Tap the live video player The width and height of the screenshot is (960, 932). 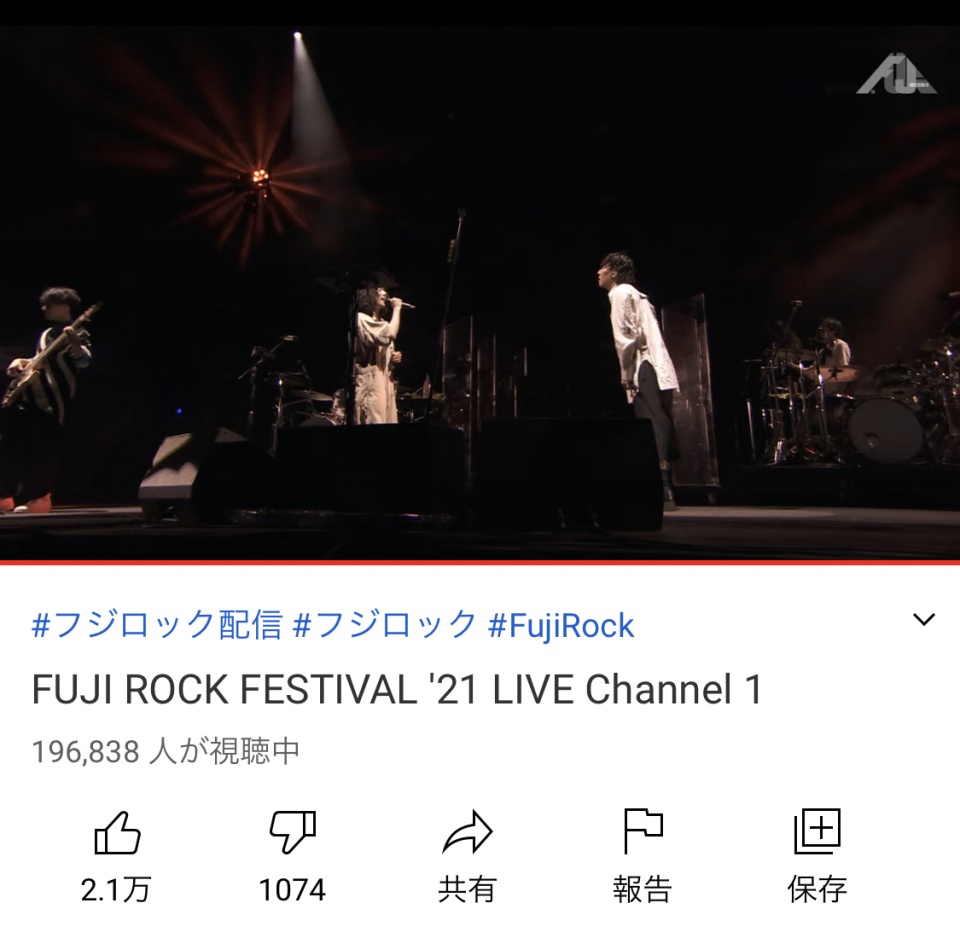(x=480, y=292)
